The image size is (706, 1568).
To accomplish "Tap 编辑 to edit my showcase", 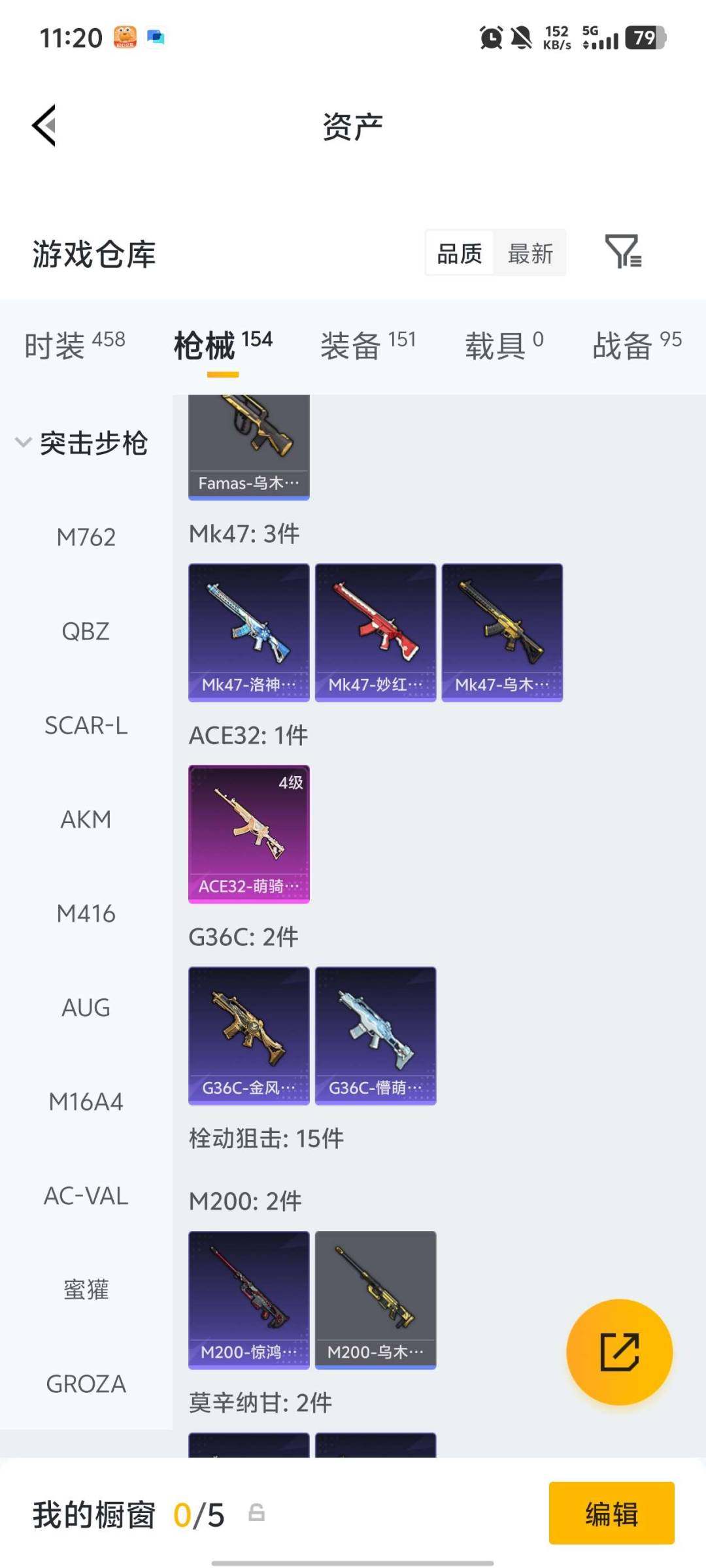I will (611, 1513).
